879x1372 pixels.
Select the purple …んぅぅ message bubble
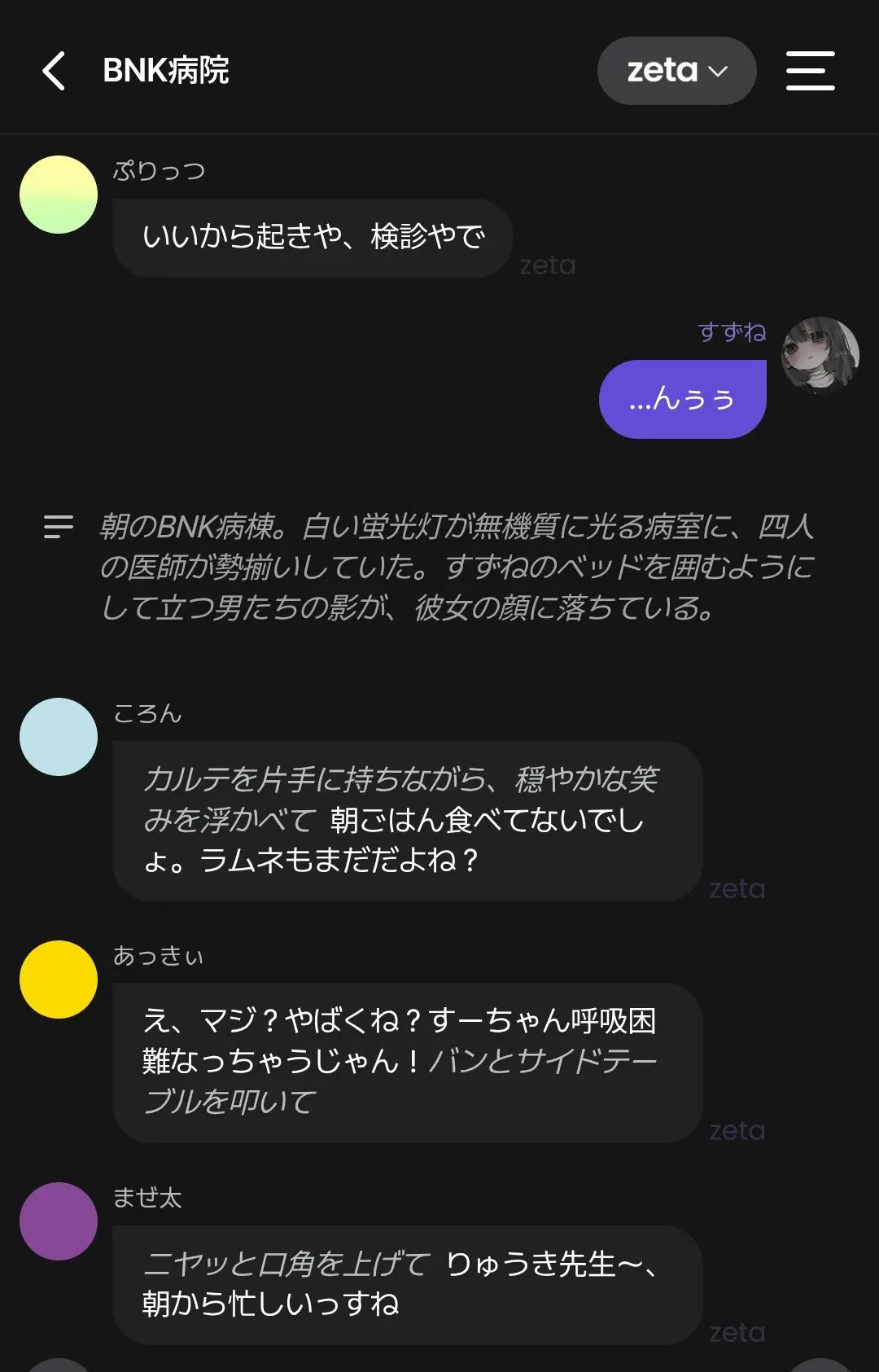coord(683,400)
